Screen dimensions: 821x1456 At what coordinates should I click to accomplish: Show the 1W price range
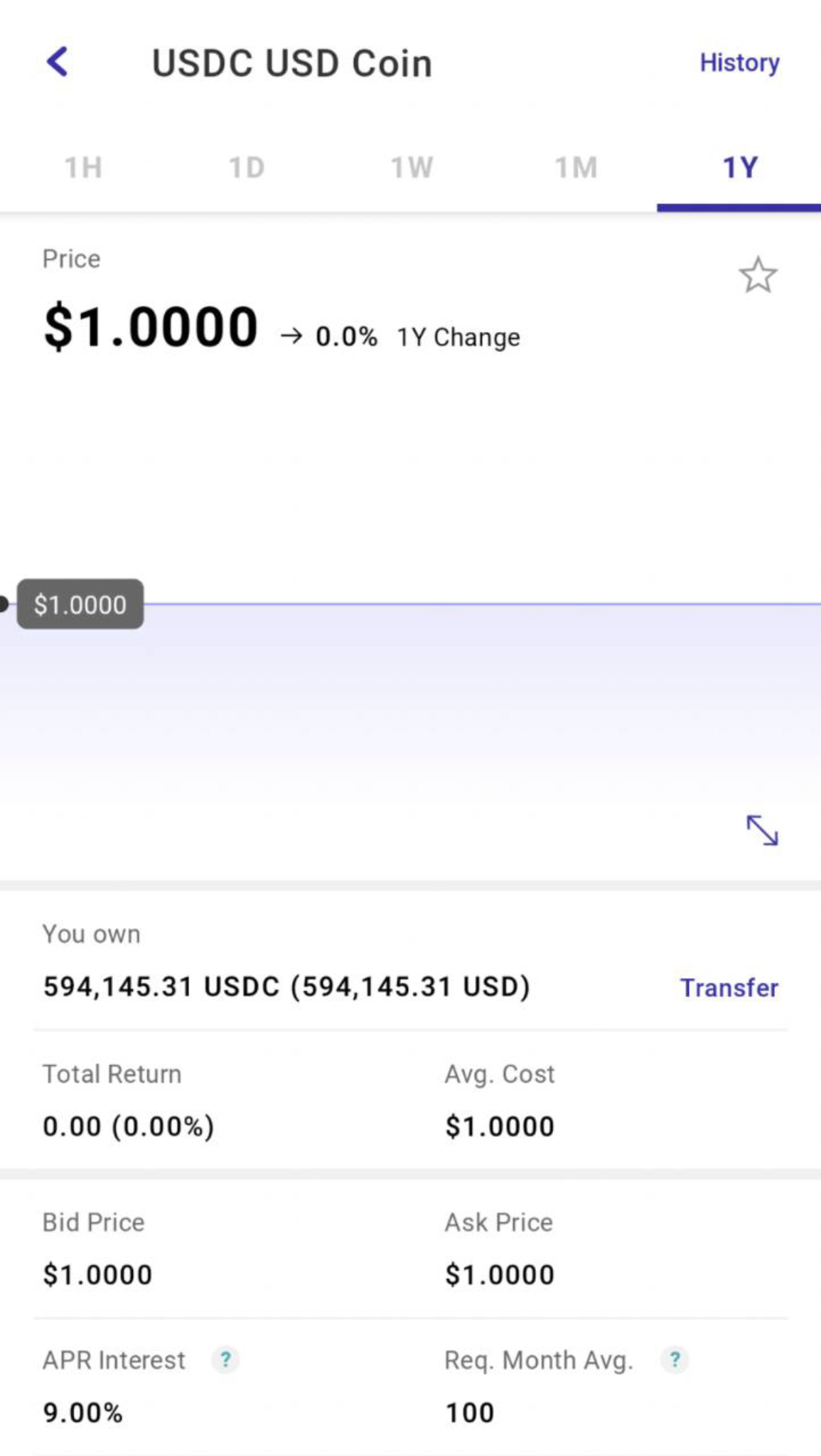[x=412, y=168]
